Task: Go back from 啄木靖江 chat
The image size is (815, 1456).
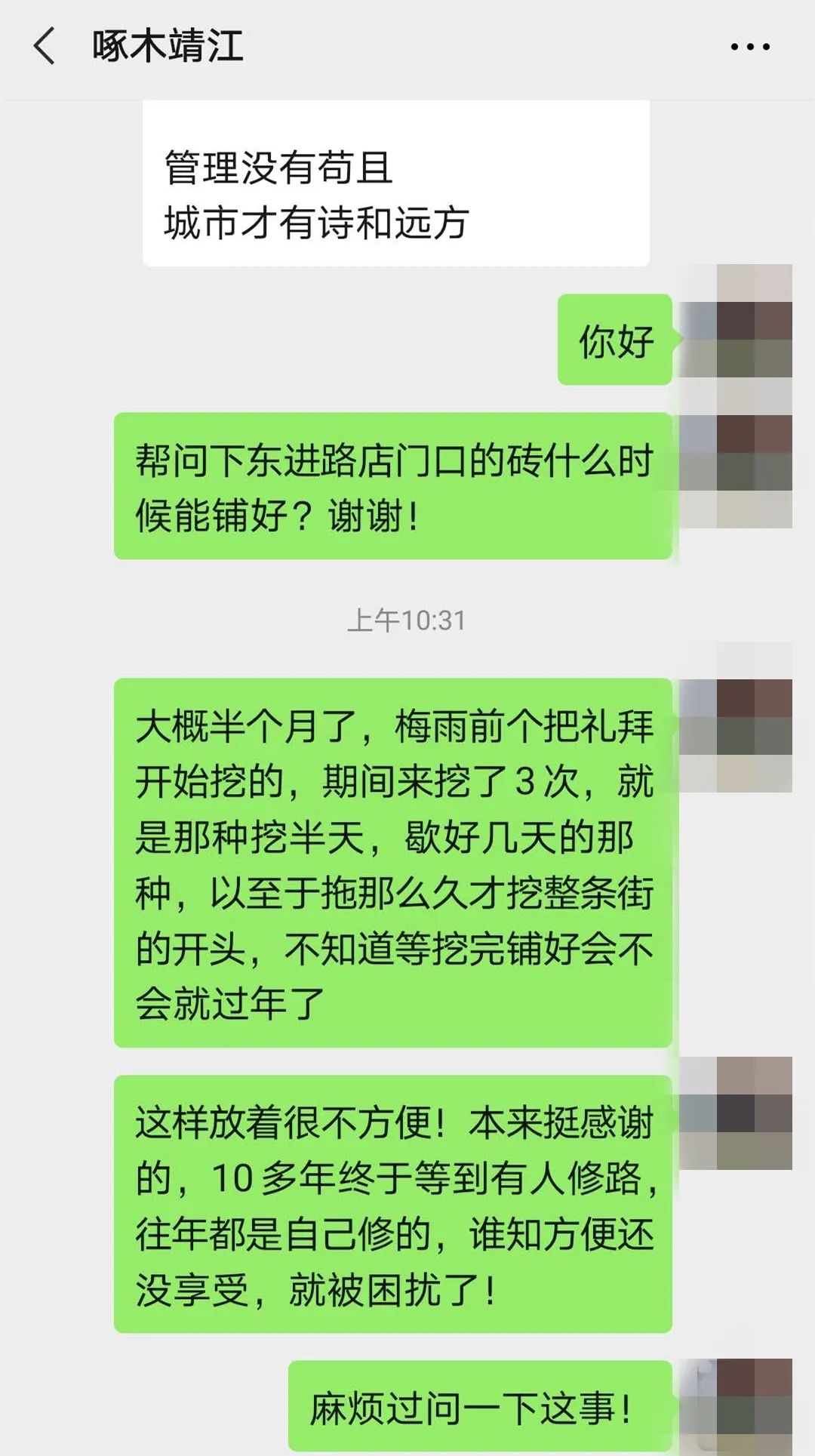Action: tap(45, 47)
